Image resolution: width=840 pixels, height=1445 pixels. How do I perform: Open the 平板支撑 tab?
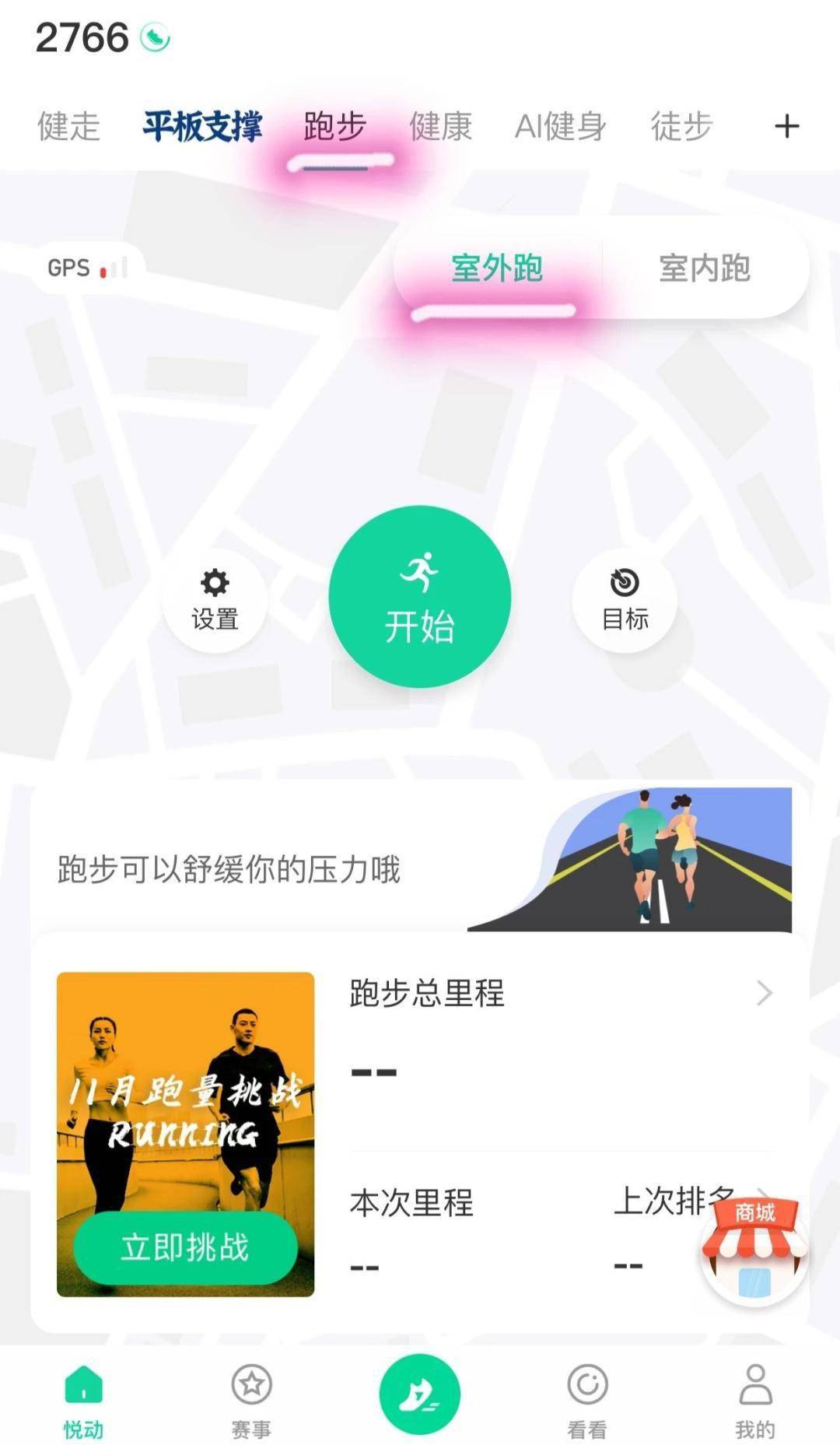202,126
